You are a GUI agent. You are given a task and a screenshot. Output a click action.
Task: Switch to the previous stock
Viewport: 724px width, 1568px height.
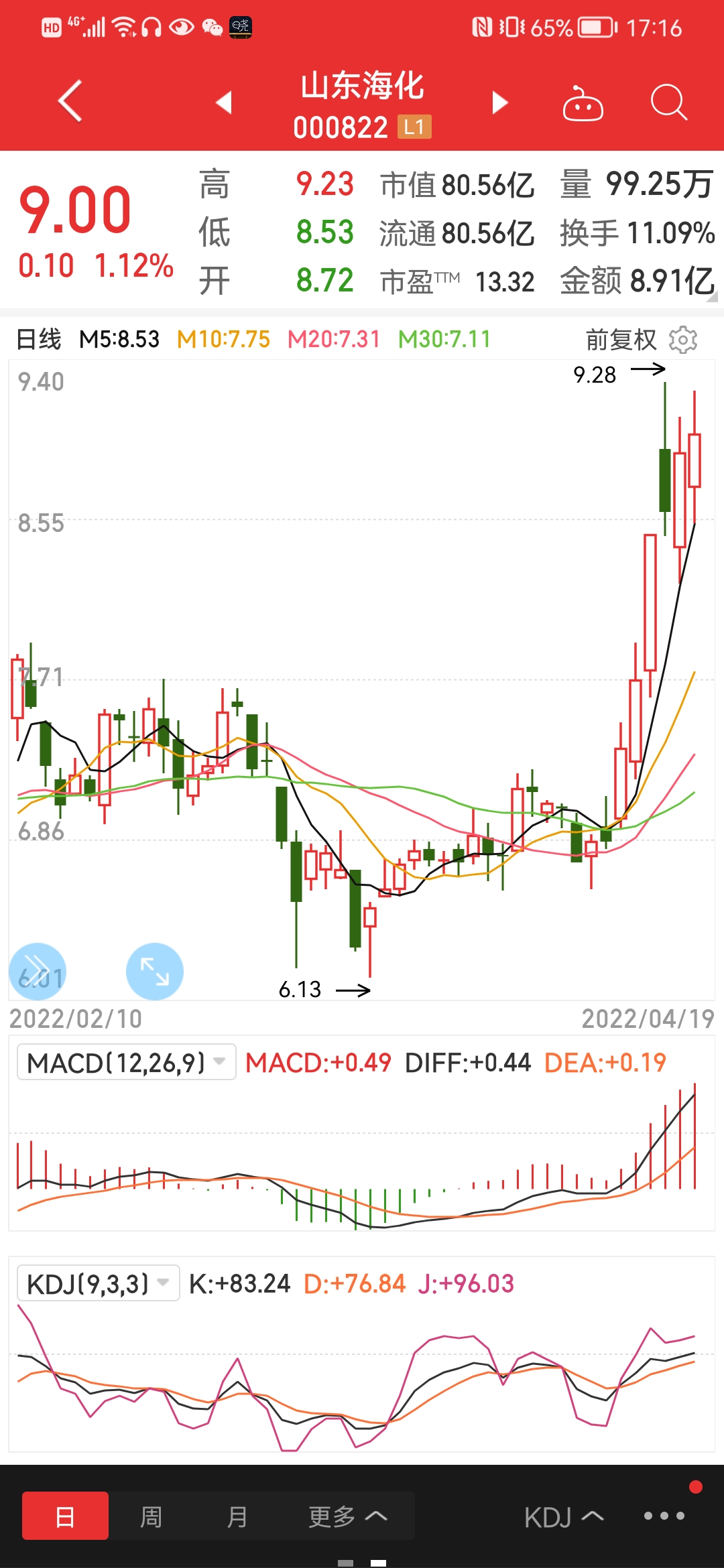click(x=224, y=103)
